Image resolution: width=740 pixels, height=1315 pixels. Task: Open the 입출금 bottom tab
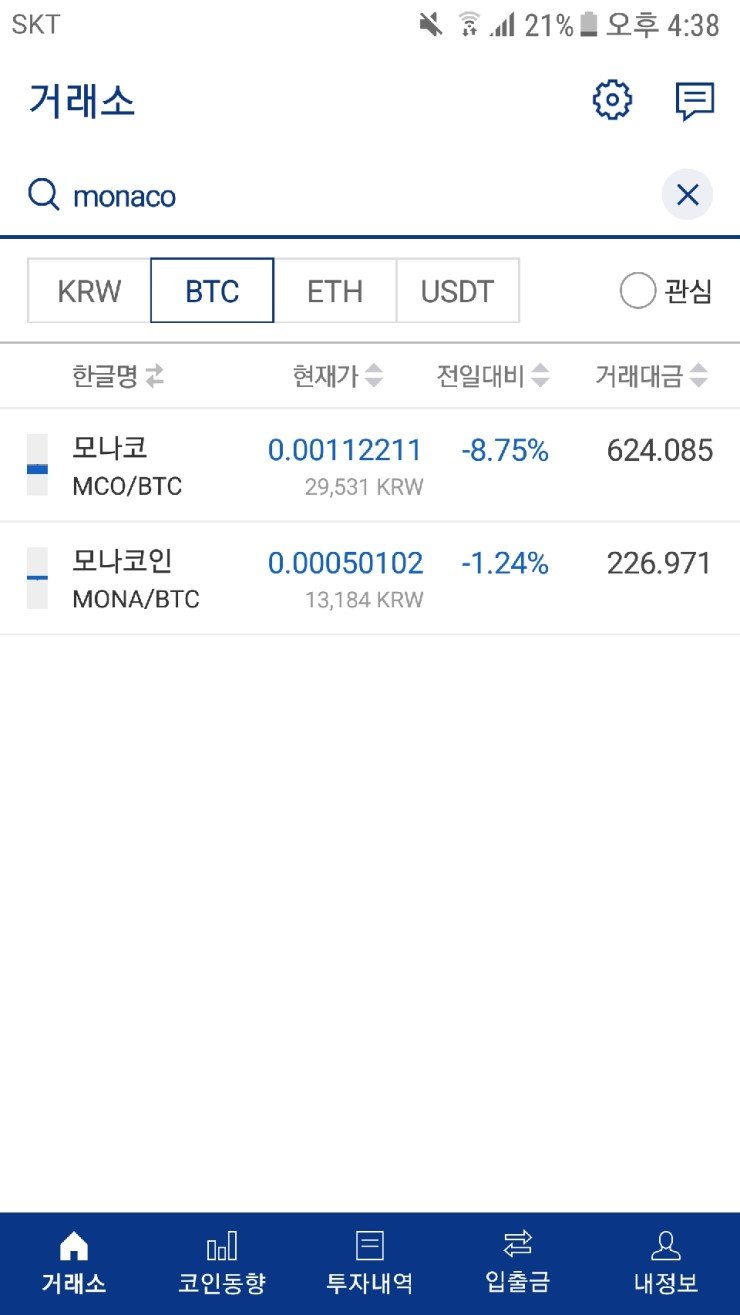click(518, 1264)
